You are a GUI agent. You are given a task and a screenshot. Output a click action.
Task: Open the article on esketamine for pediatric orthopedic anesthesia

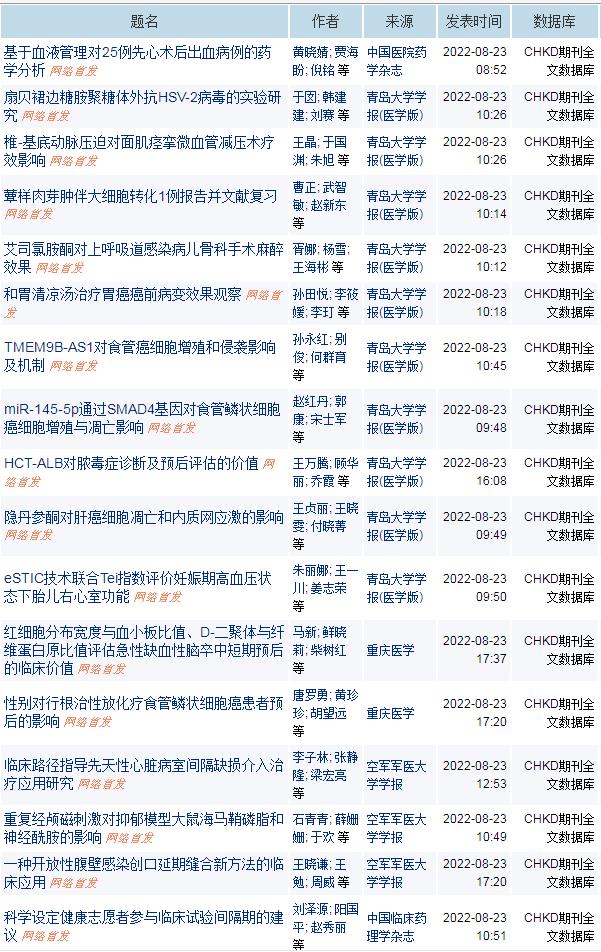click(140, 249)
